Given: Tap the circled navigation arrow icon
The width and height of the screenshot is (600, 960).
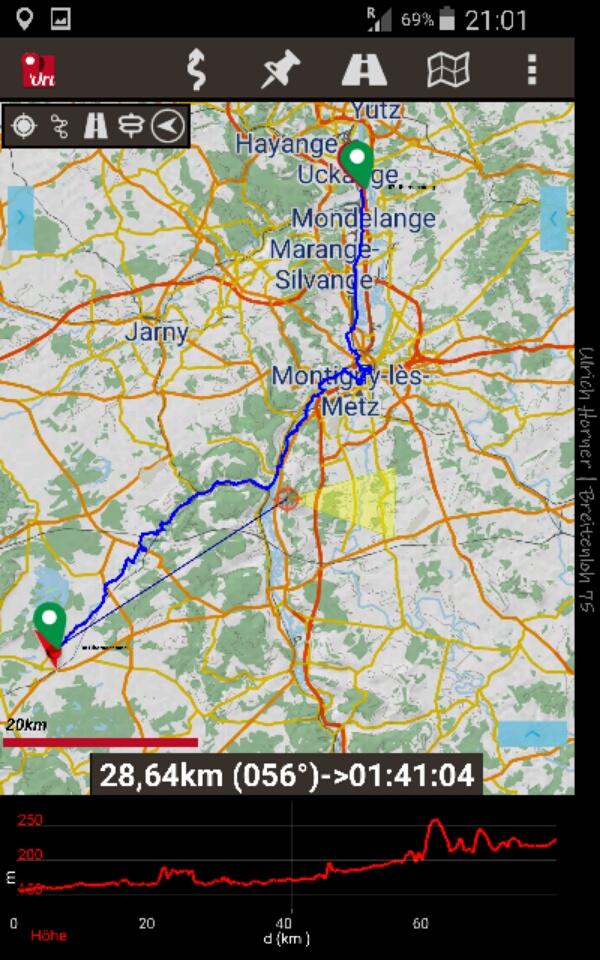Looking at the screenshot, I should tap(168, 126).
